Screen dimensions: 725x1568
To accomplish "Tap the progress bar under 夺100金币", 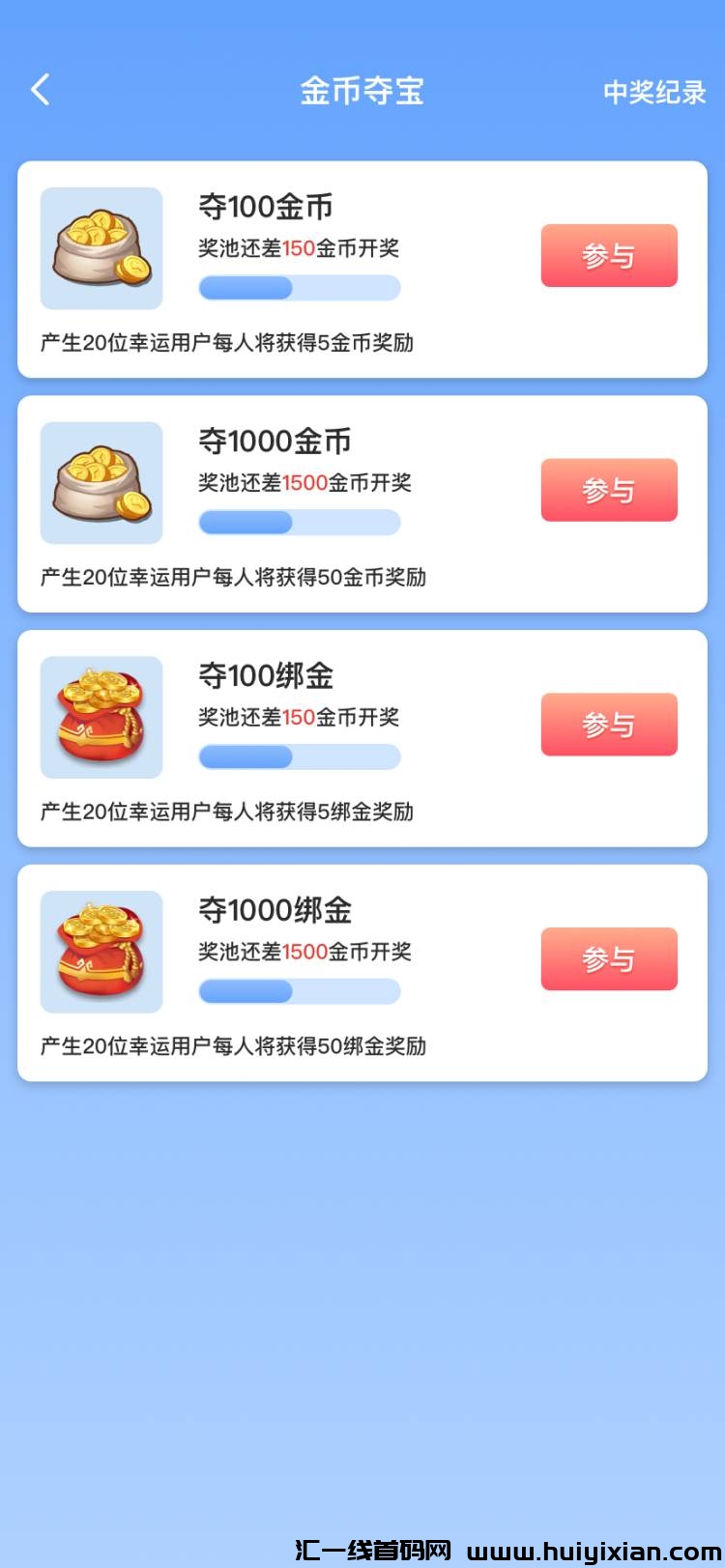I will pyautogui.click(x=300, y=288).
